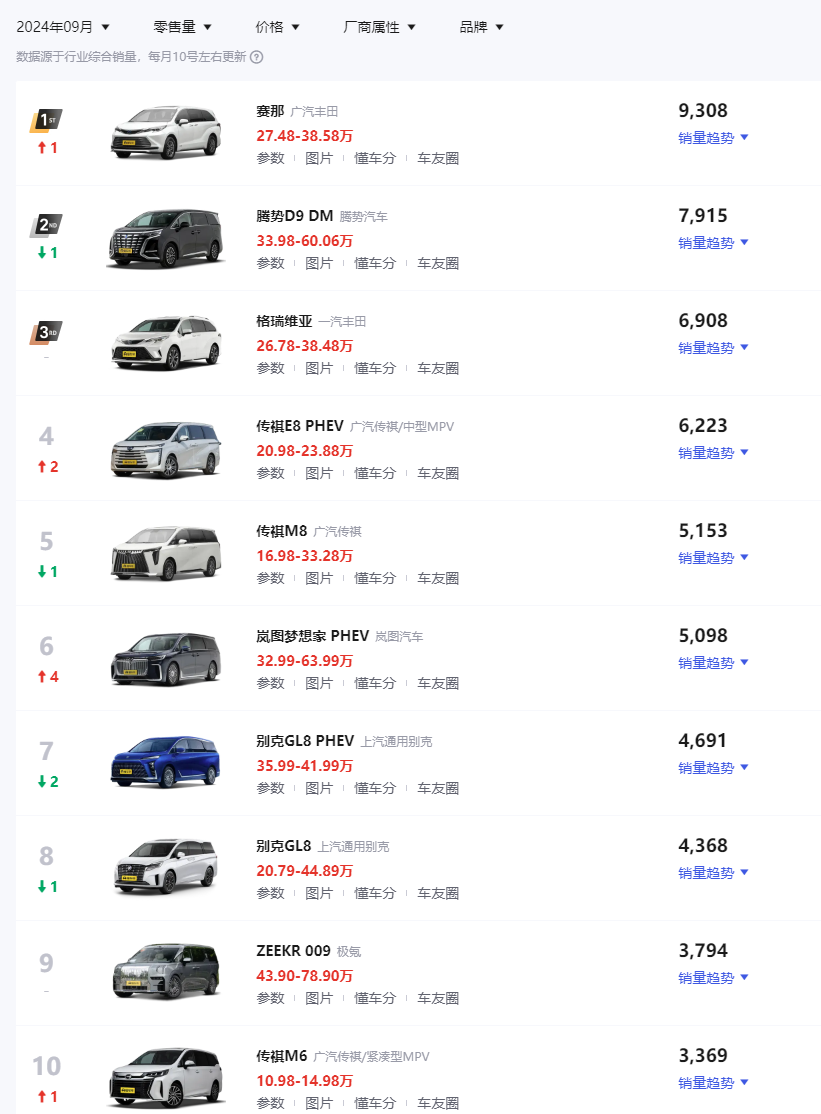
Task: Tap the 岚图梦想家 PHEV car image
Action: 165,657
